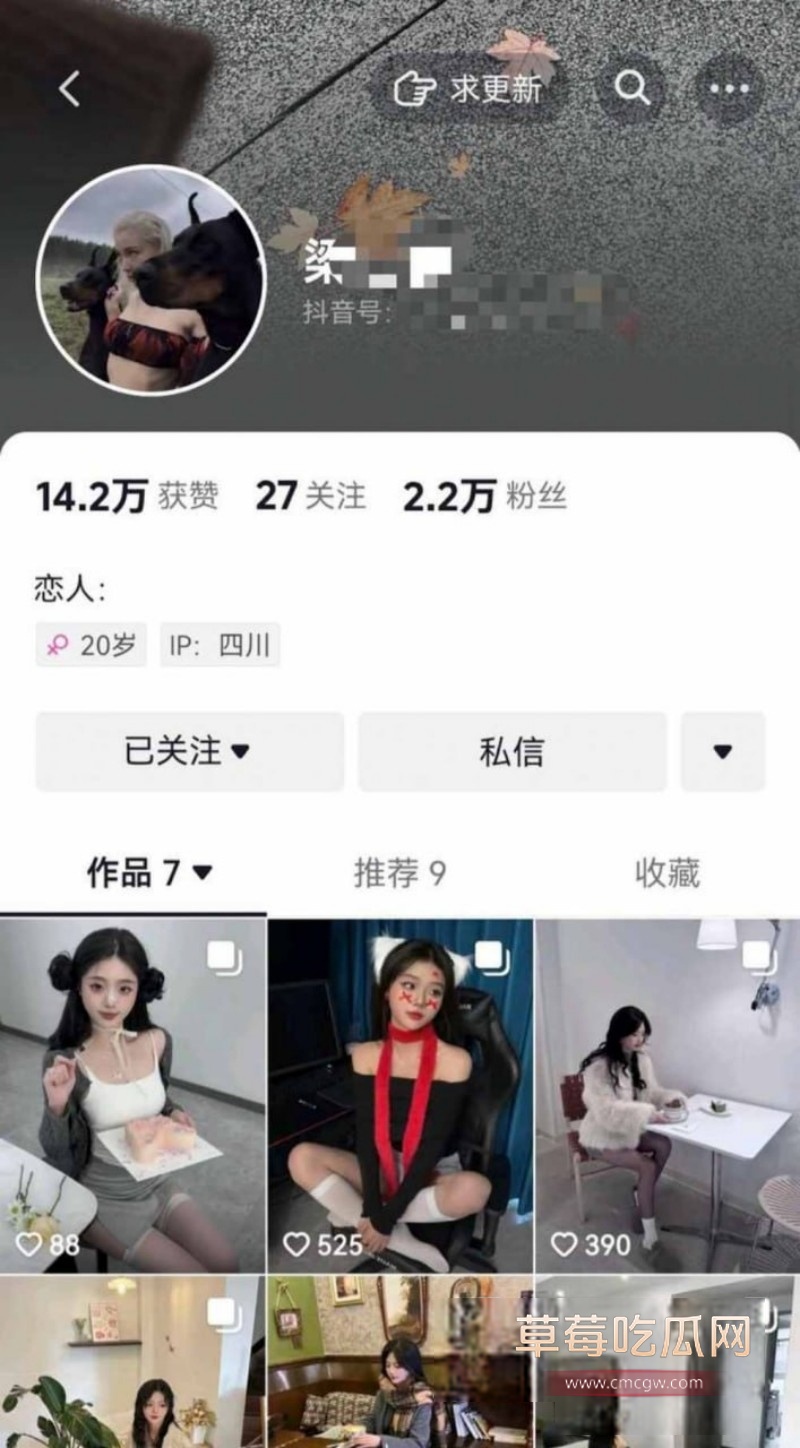Open the post with 88 likes
Image resolution: width=800 pixels, height=1448 pixels.
[133, 1095]
